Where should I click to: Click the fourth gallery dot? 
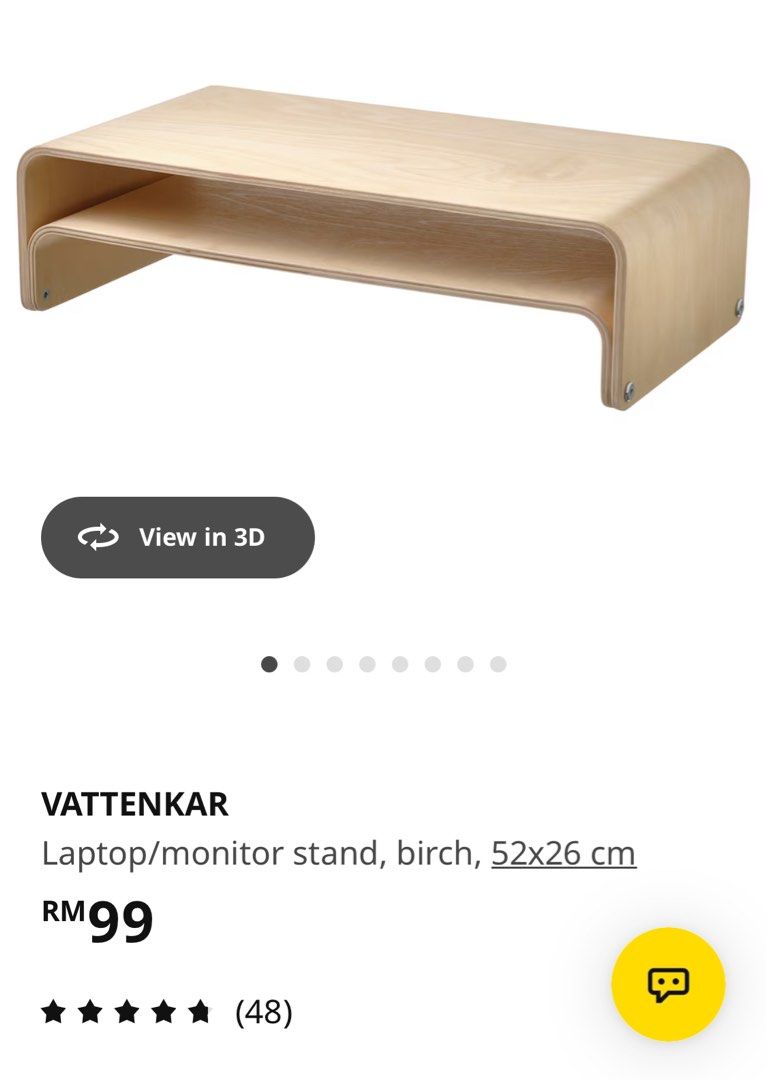pyautogui.click(x=367, y=662)
